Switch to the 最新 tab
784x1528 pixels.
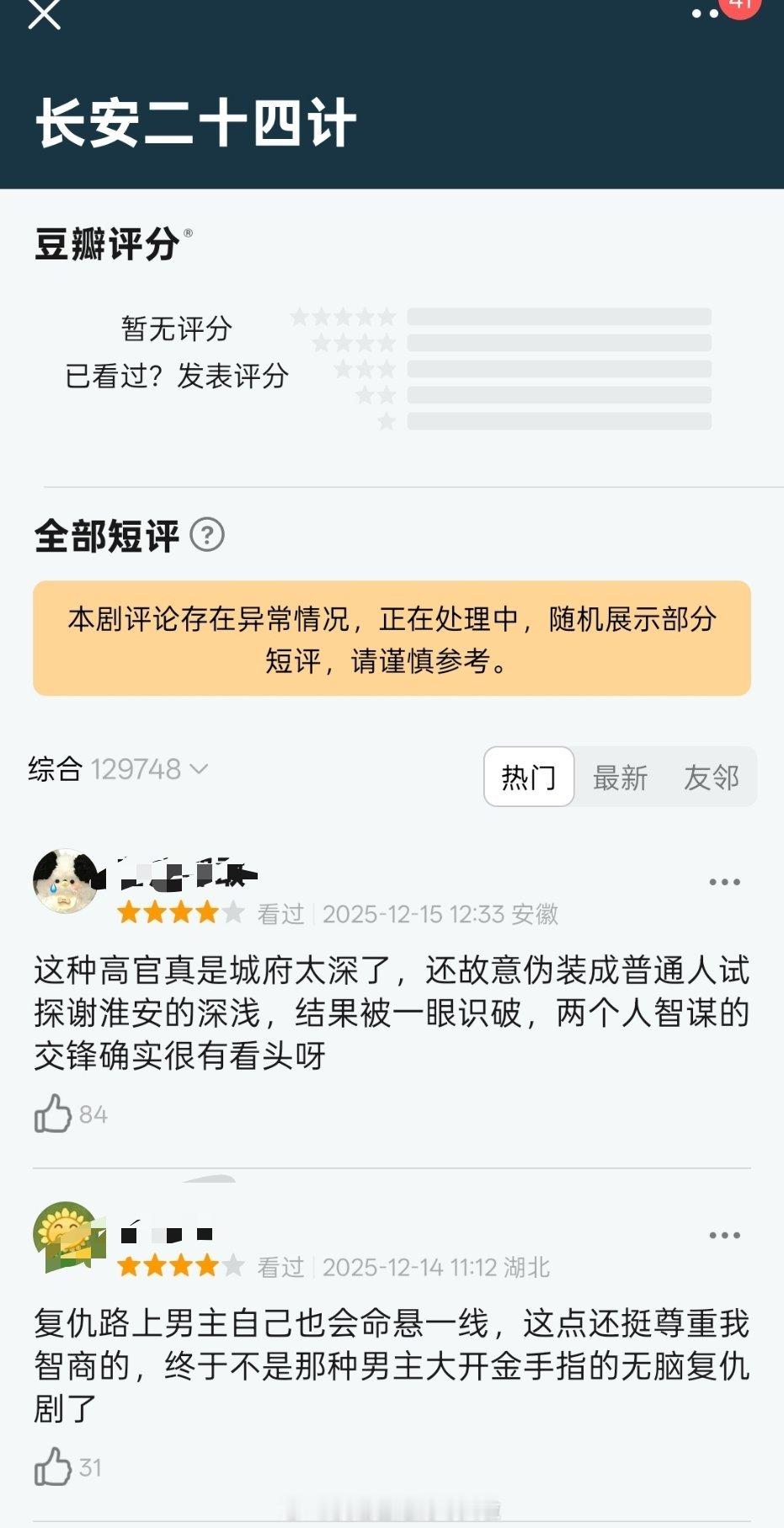621,777
